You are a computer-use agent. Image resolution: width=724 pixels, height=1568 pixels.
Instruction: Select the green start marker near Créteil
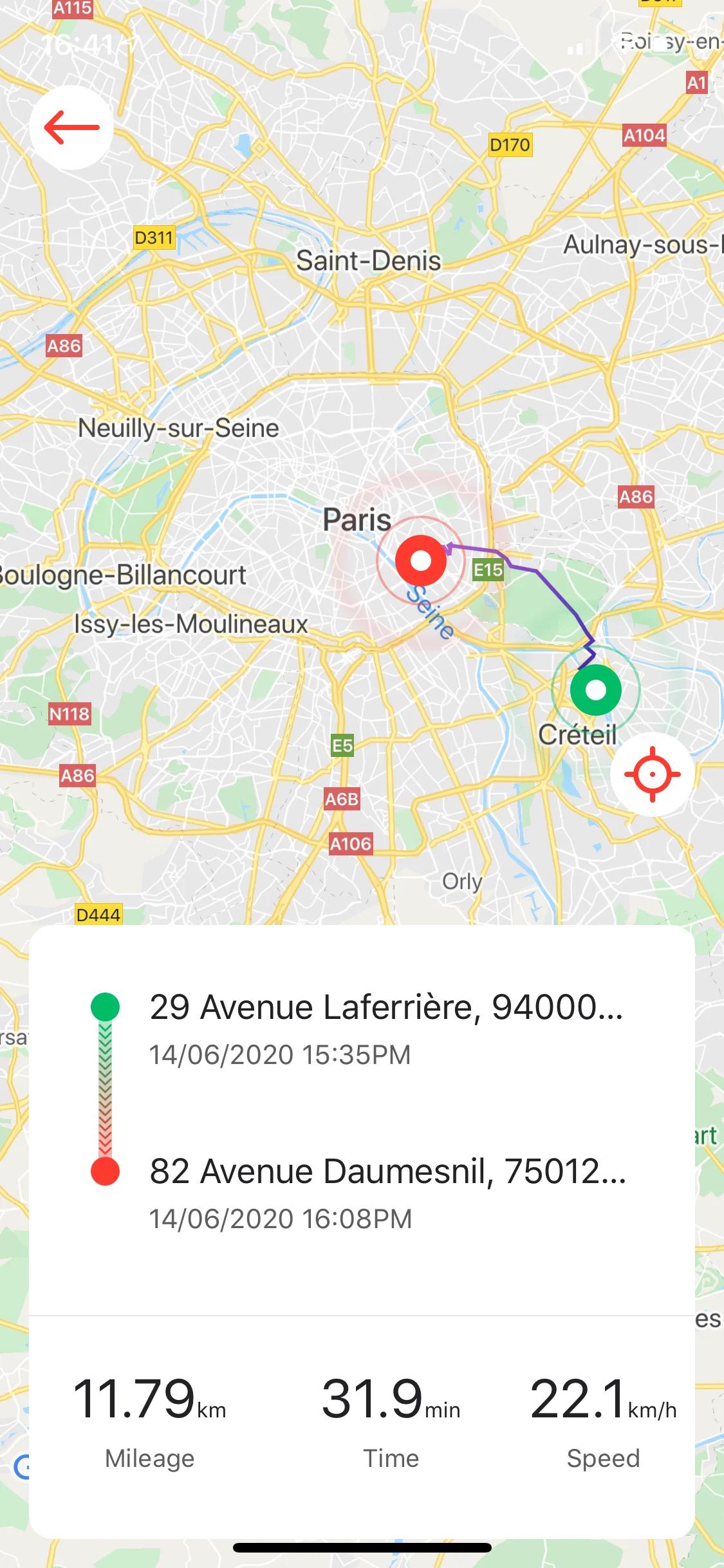click(595, 689)
